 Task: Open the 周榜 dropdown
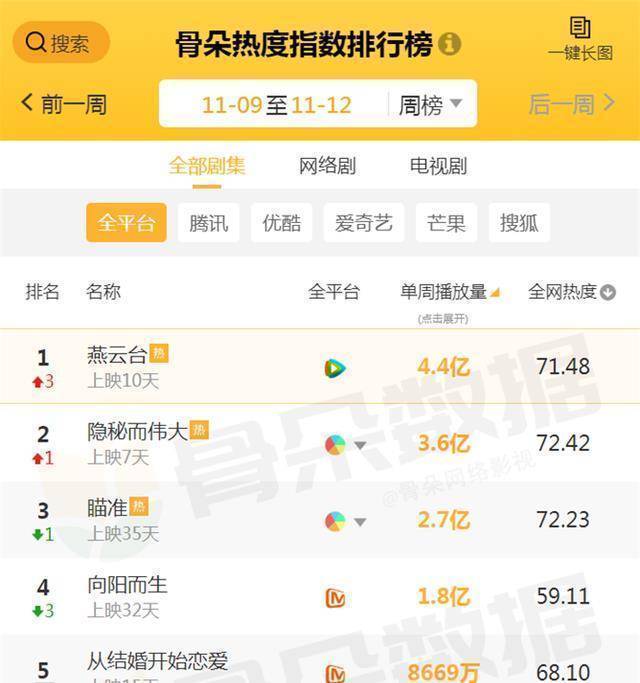pyautogui.click(x=430, y=104)
